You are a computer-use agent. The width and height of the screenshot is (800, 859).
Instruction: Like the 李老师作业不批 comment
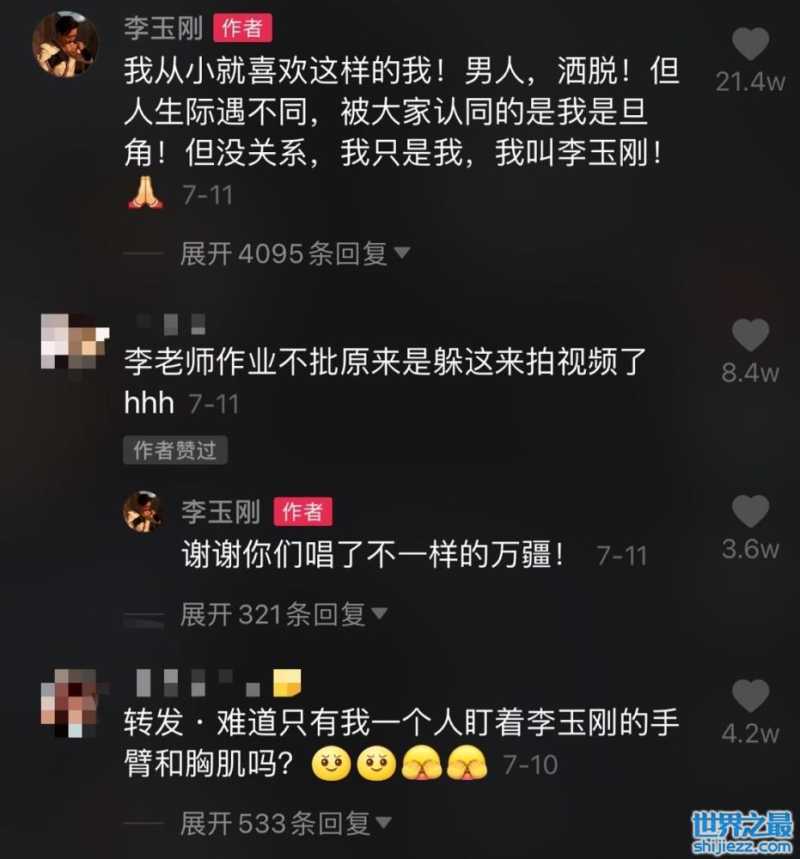click(750, 336)
